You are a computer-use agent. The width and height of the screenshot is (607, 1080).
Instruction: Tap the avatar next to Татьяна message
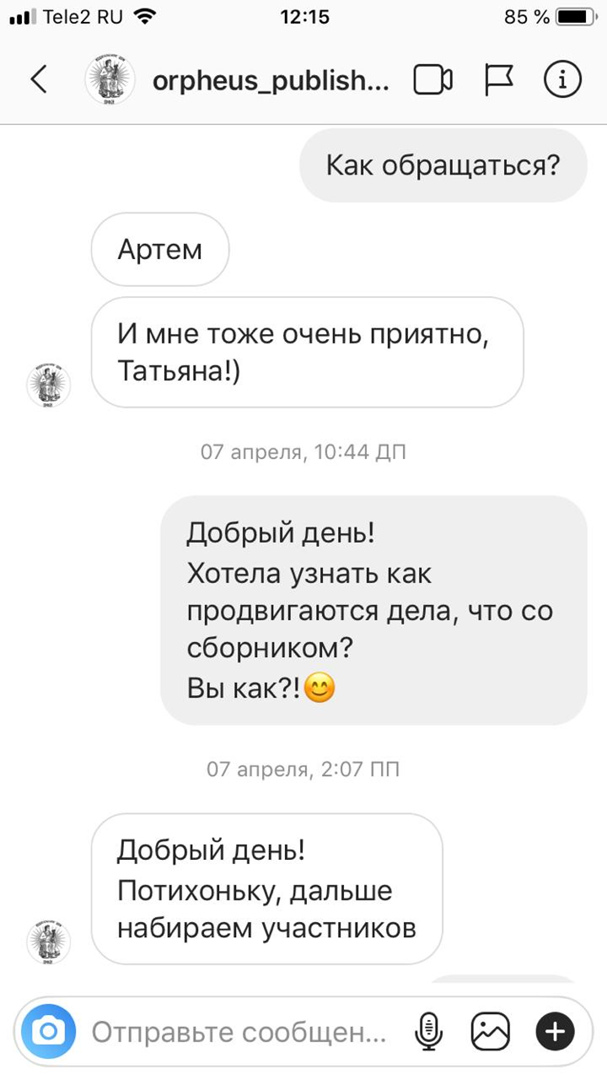48,385
